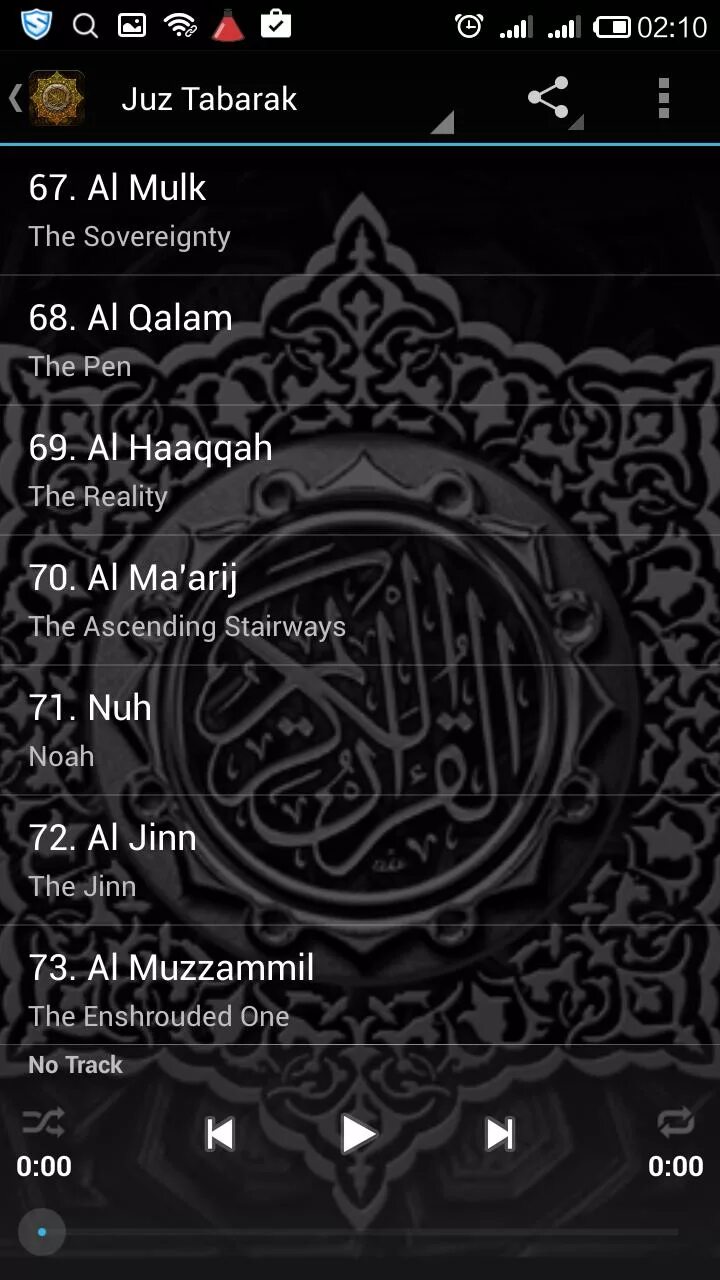Select 71. Nuh

click(360, 730)
